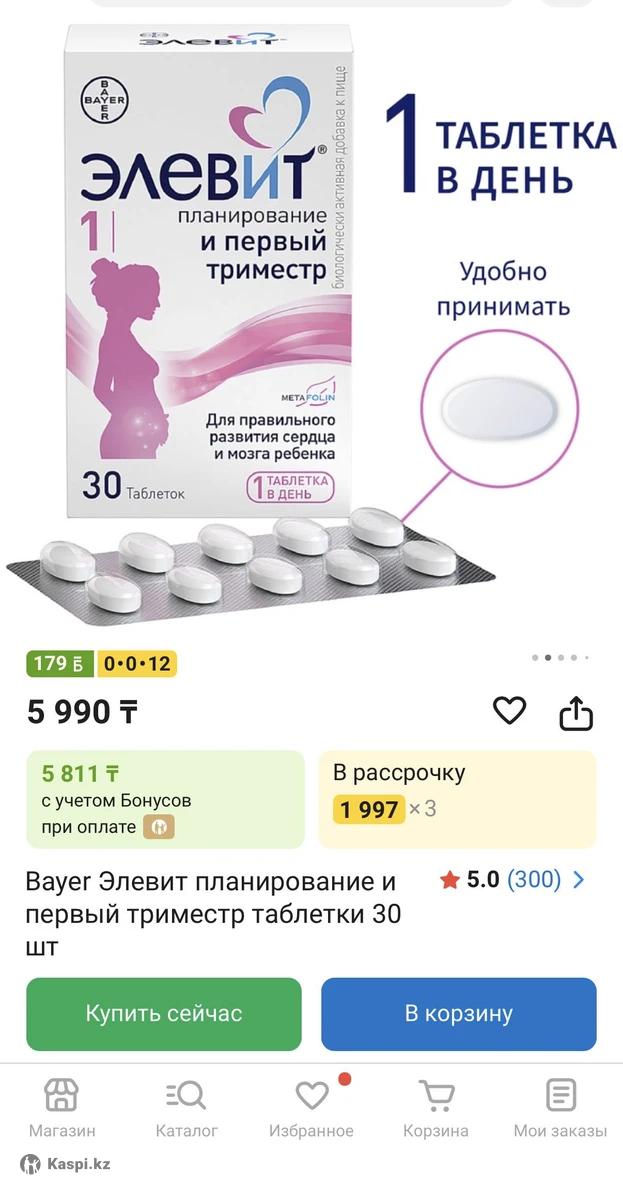Open the Корзина tab

tap(435, 1107)
